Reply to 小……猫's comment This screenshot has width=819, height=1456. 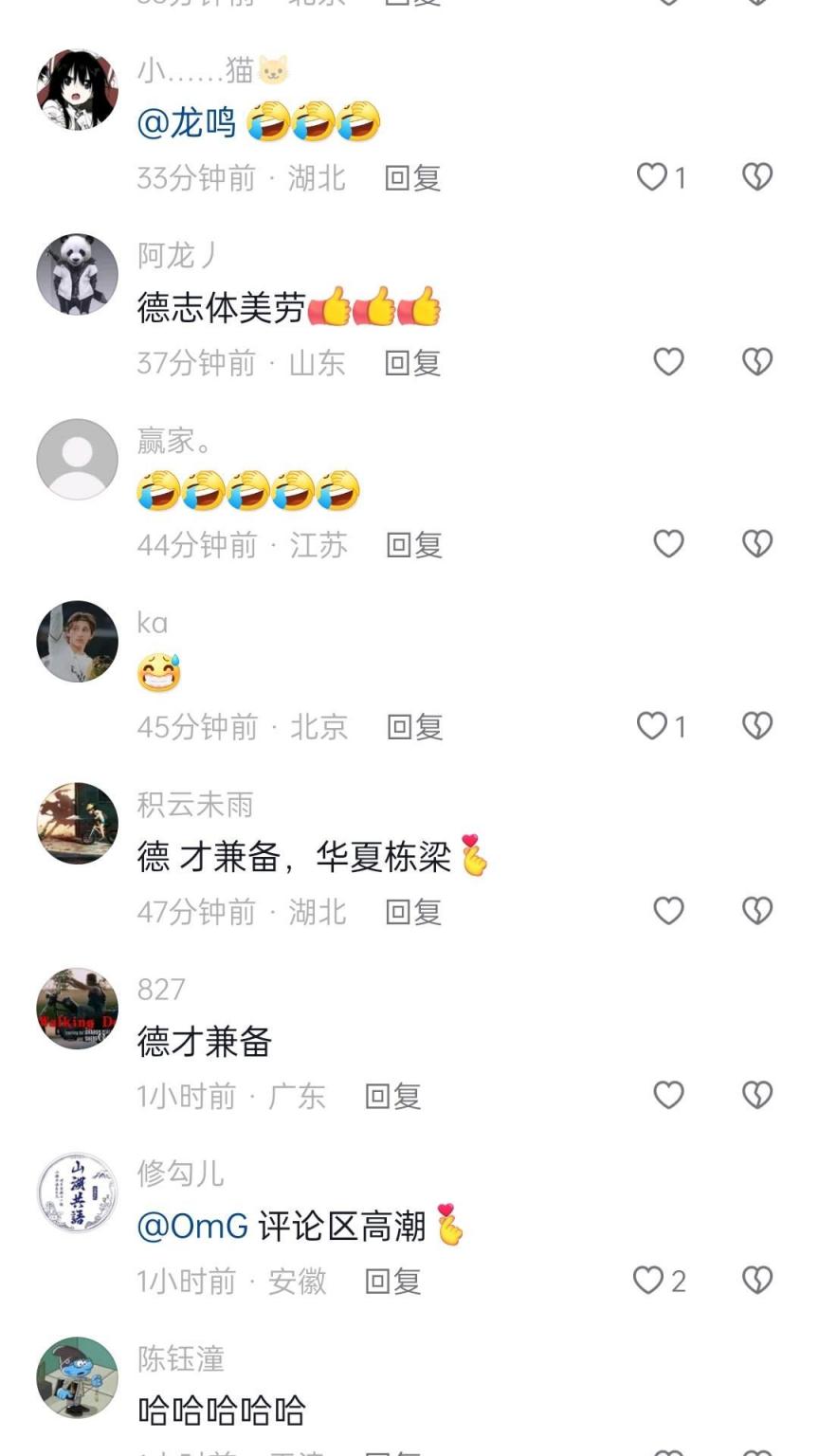point(412,178)
